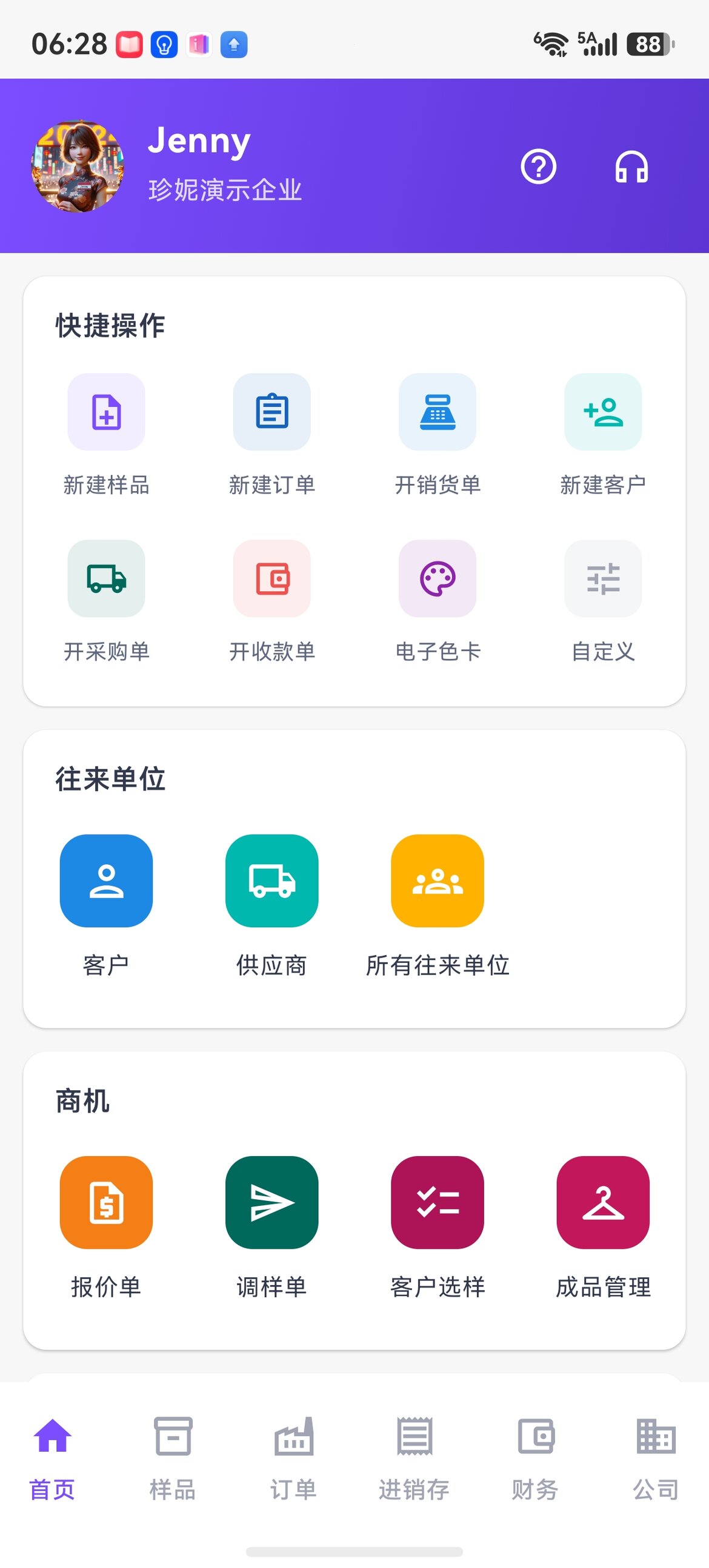Image resolution: width=709 pixels, height=1568 pixels.
Task: Open the 新建订单 quick action
Action: [271, 412]
